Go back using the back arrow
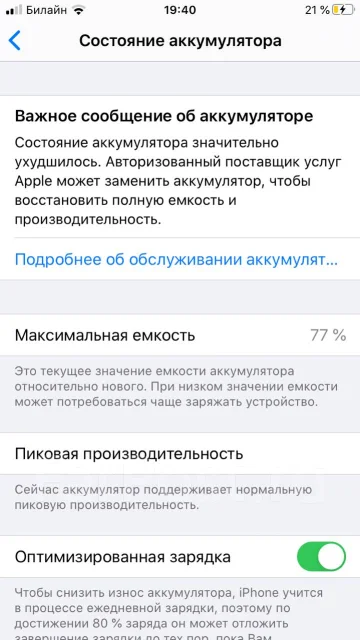 (x=14, y=41)
